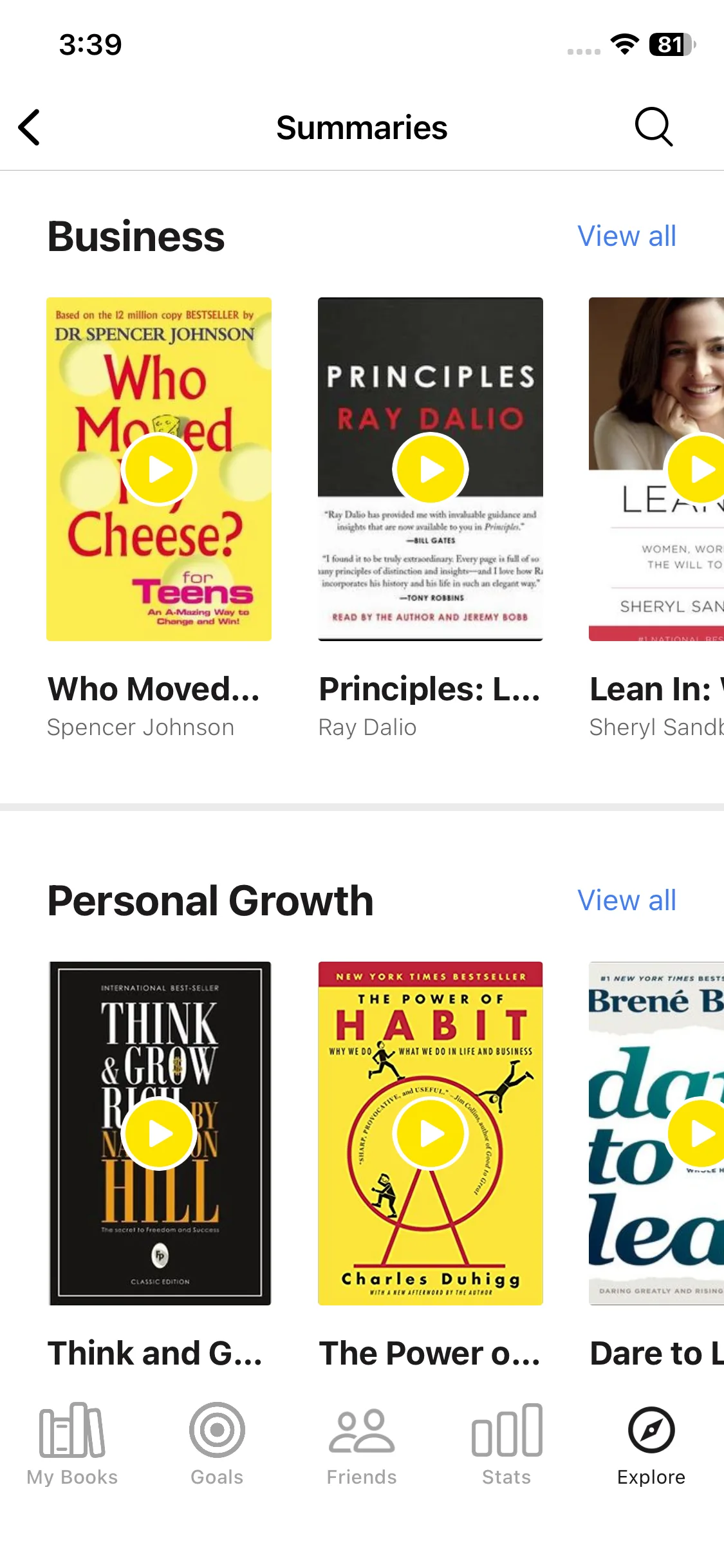
Task: View all Business summaries
Action: (x=626, y=236)
